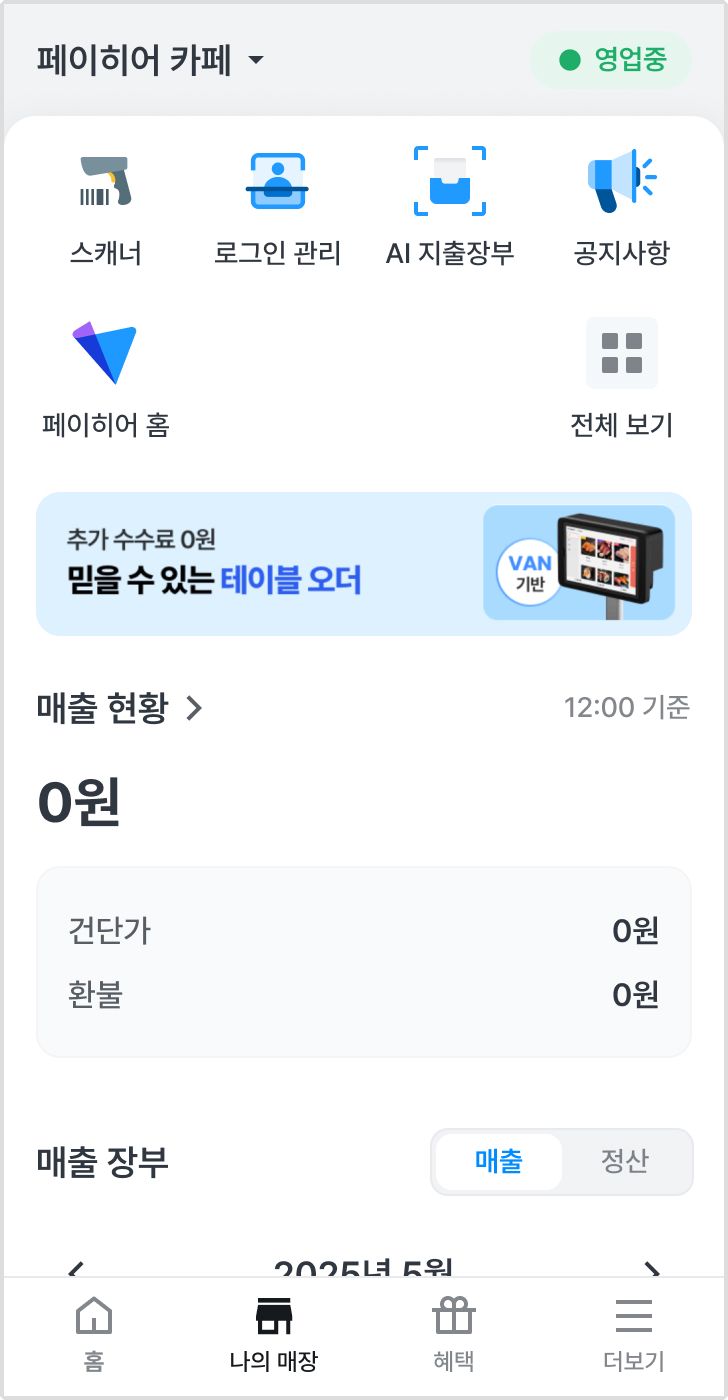Open 공지사항 announcements
This screenshot has width=728, height=1400.
click(621, 208)
